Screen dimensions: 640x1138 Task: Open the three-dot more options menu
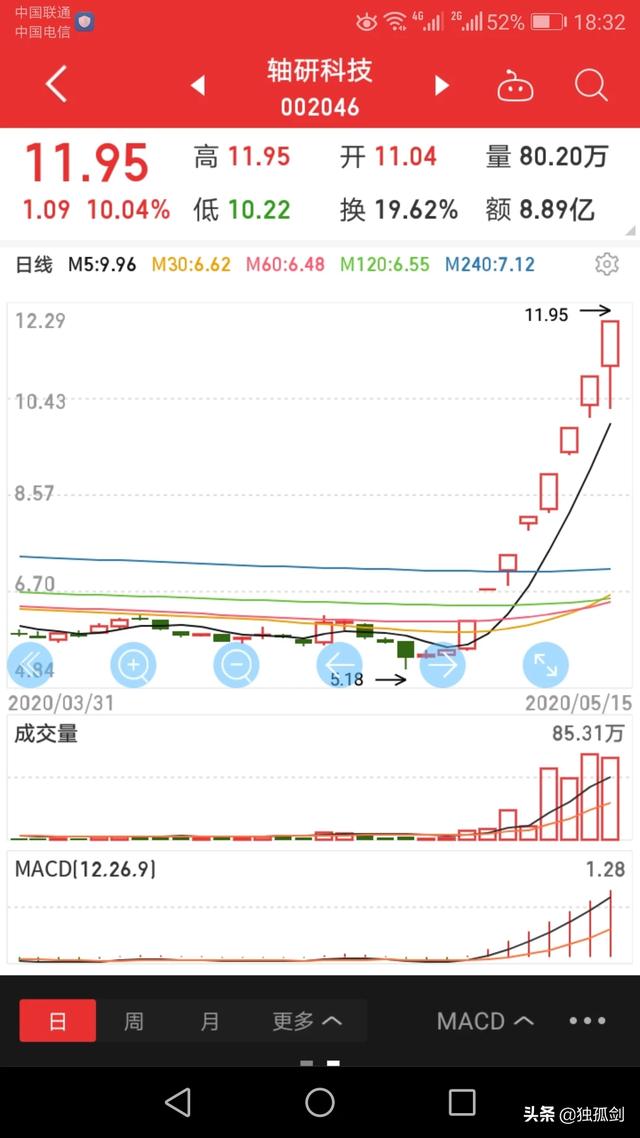point(587,1021)
